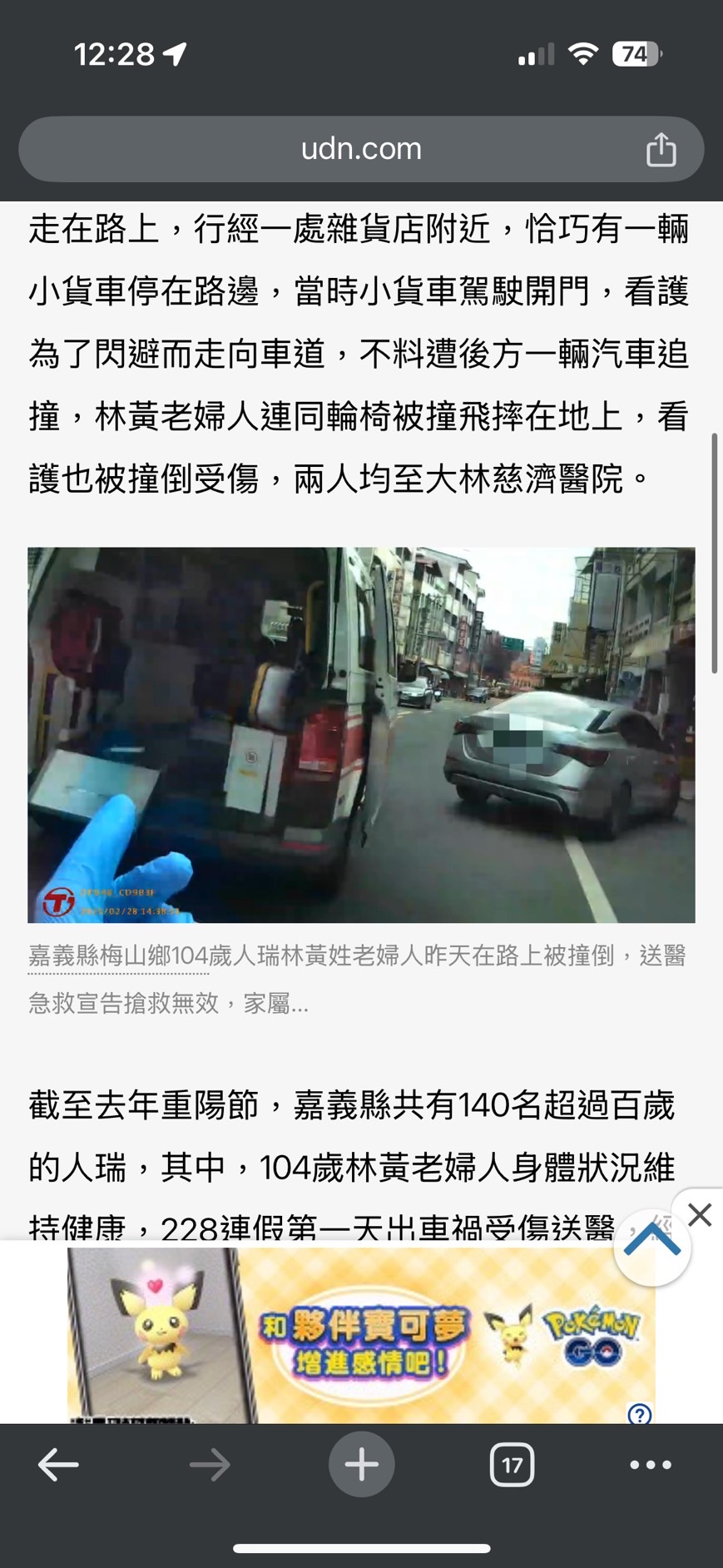Close the Pokémon GO ad banner
Image resolution: width=723 pixels, height=1568 pixels.
(x=700, y=1215)
